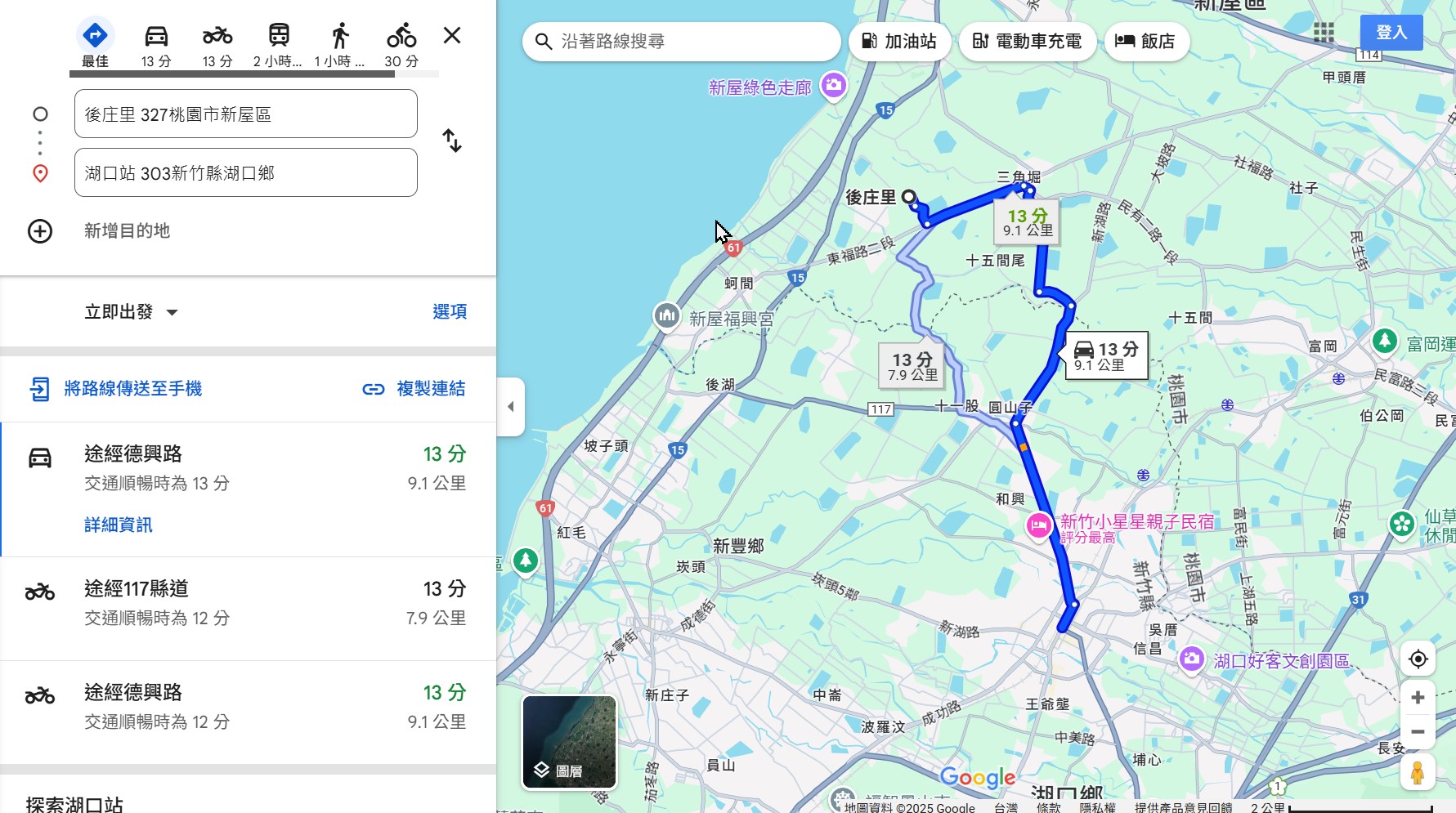Image resolution: width=1456 pixels, height=813 pixels.
Task: Swap the starting point and destination
Action: pos(452,141)
